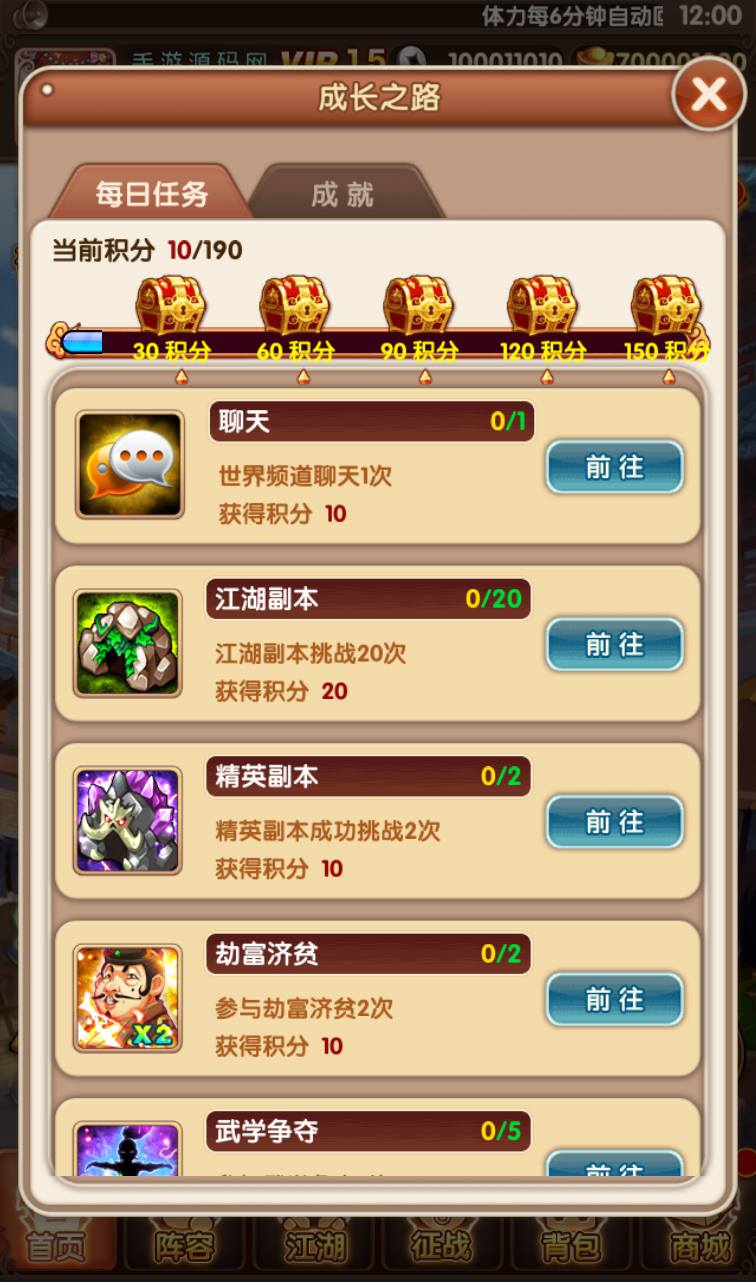Open the 120 积分 treasure chest

click(542, 306)
